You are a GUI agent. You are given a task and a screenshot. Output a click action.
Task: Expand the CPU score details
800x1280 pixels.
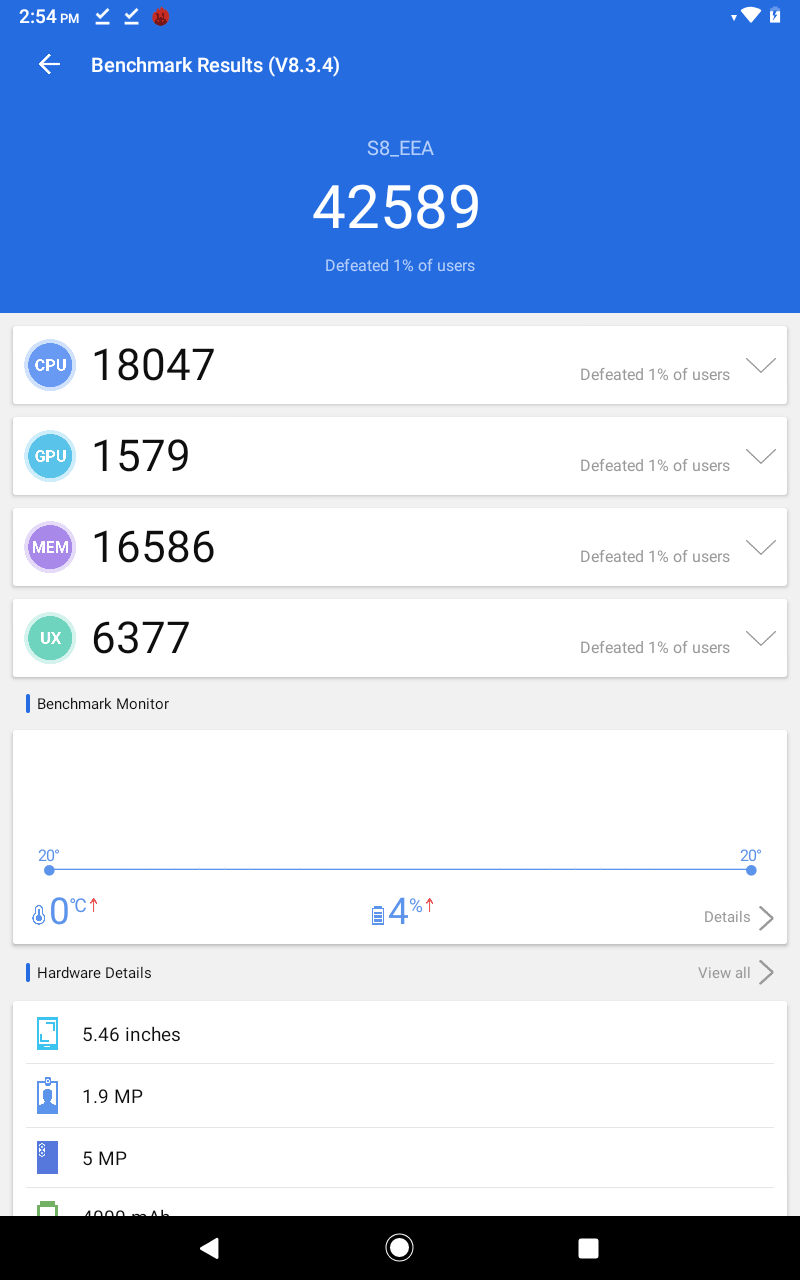tap(760, 366)
